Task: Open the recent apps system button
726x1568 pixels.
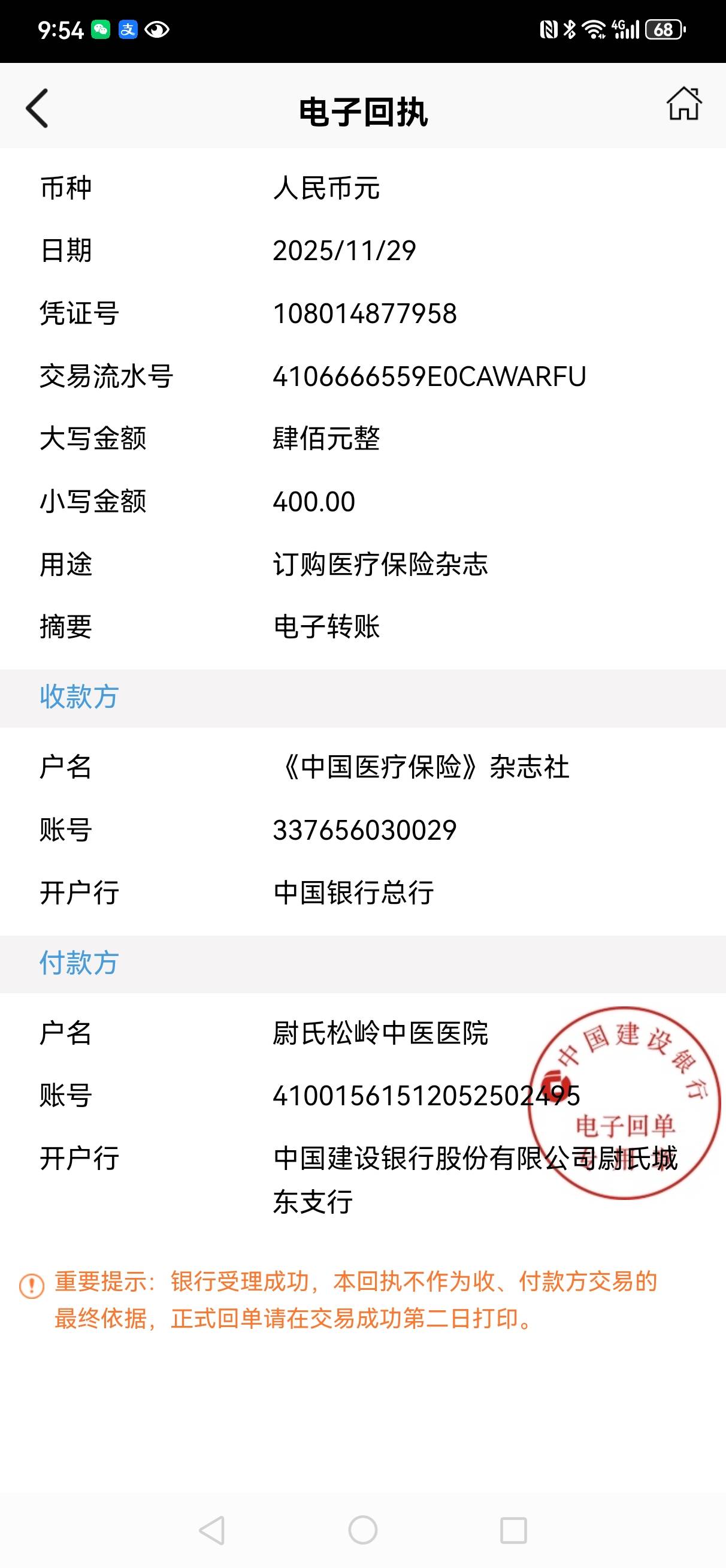Action: pyautogui.click(x=513, y=1530)
